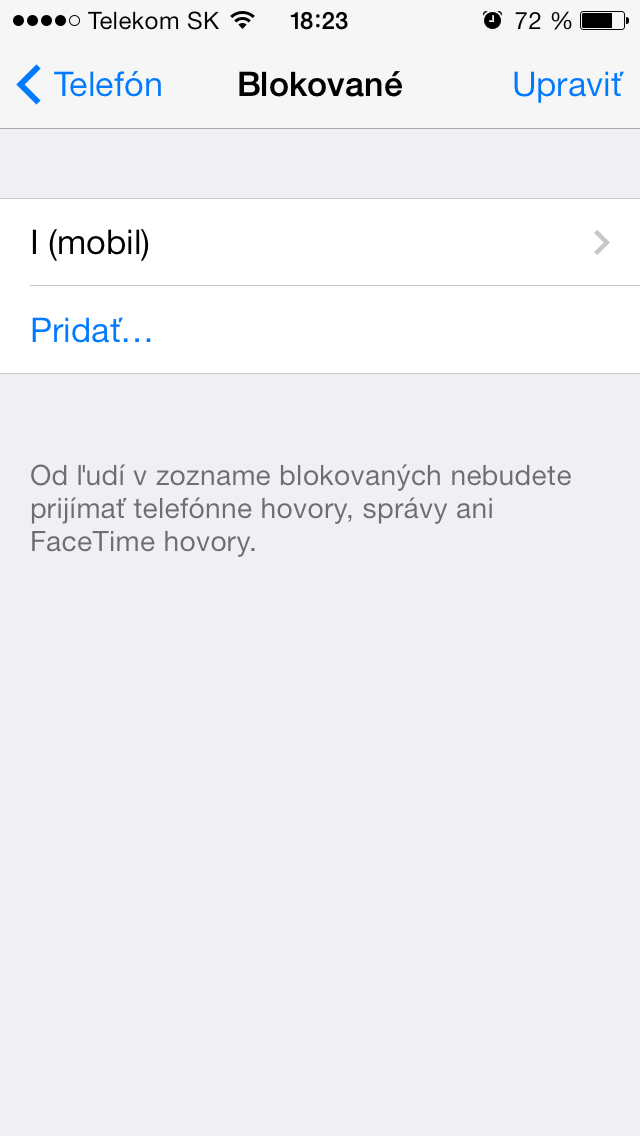Open the blocked contact I (mobil)
This screenshot has width=640, height=1136.
point(320,243)
